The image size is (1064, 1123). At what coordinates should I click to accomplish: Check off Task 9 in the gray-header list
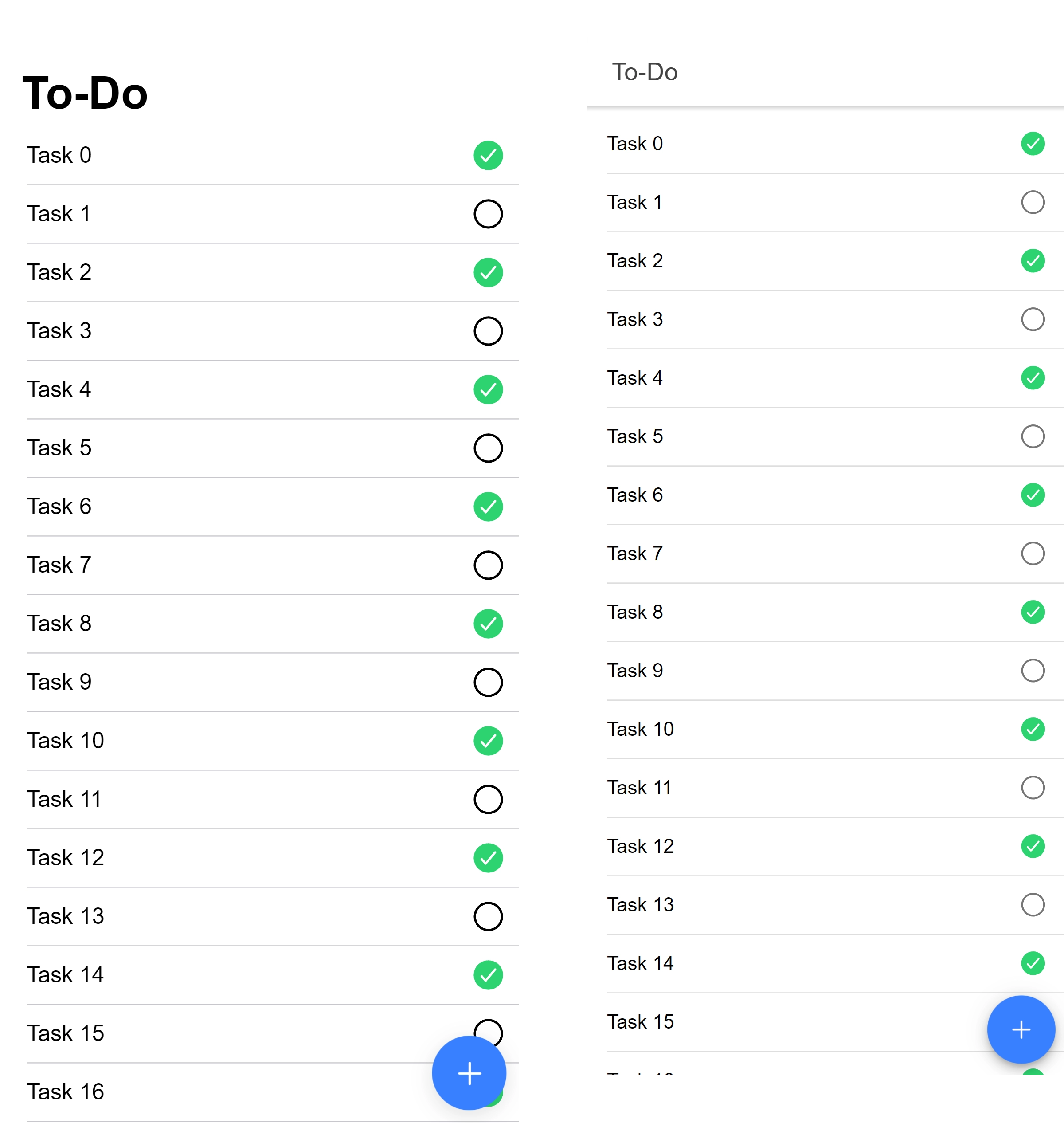tap(1033, 670)
